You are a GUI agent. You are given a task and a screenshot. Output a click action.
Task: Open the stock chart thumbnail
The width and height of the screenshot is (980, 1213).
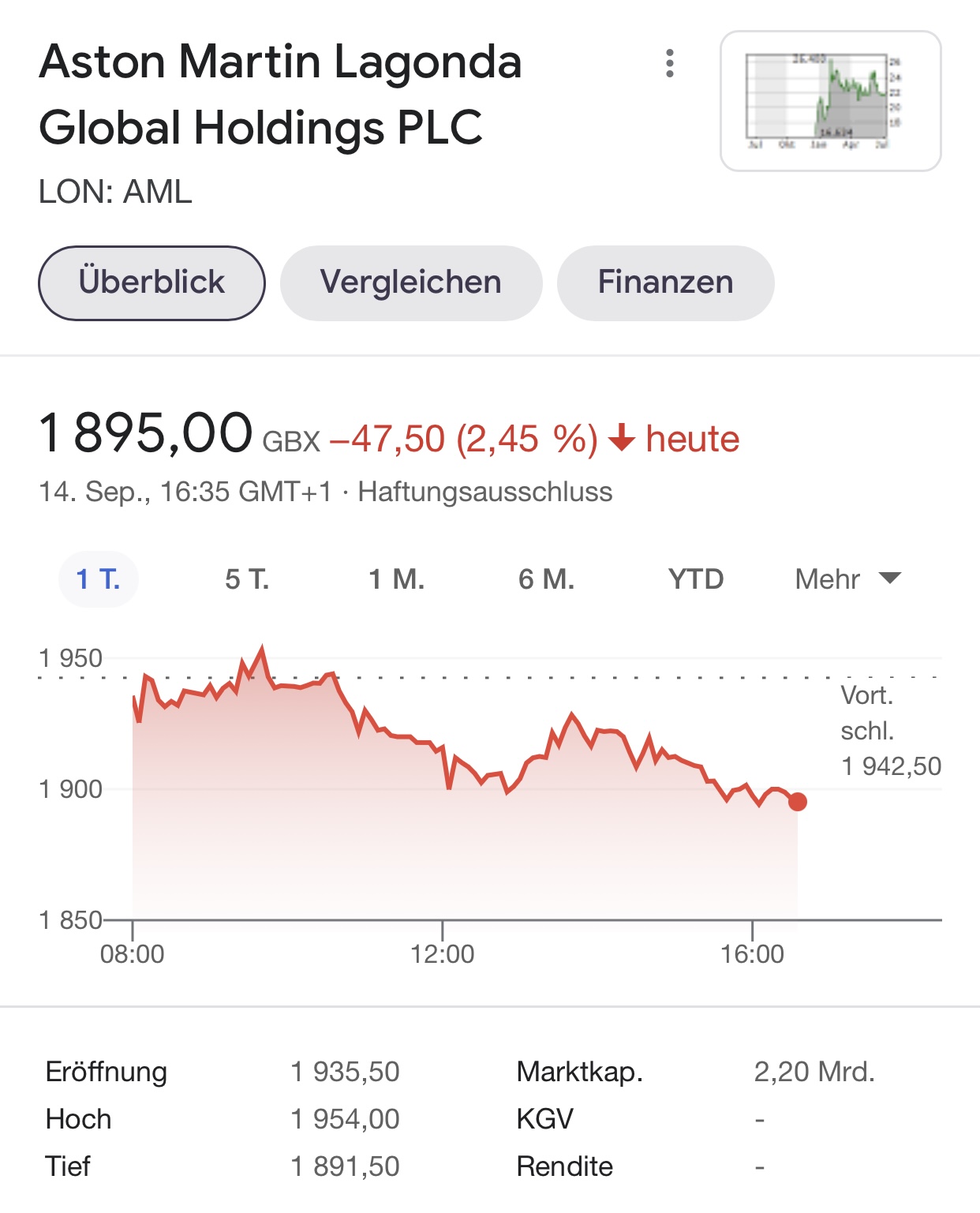coord(830,101)
